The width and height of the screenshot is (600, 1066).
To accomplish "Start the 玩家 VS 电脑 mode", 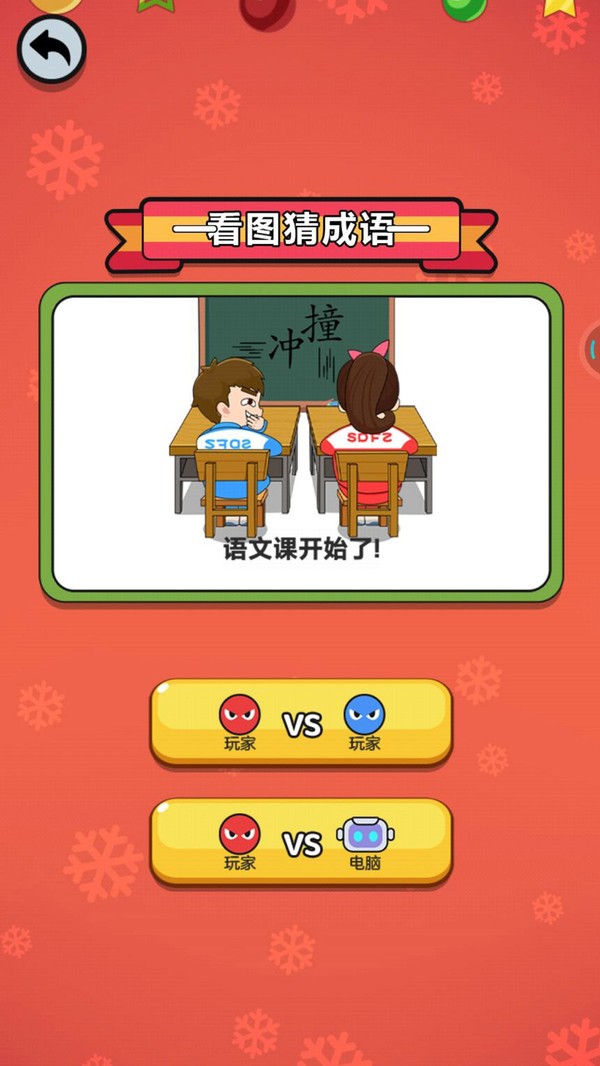I will coord(301,842).
